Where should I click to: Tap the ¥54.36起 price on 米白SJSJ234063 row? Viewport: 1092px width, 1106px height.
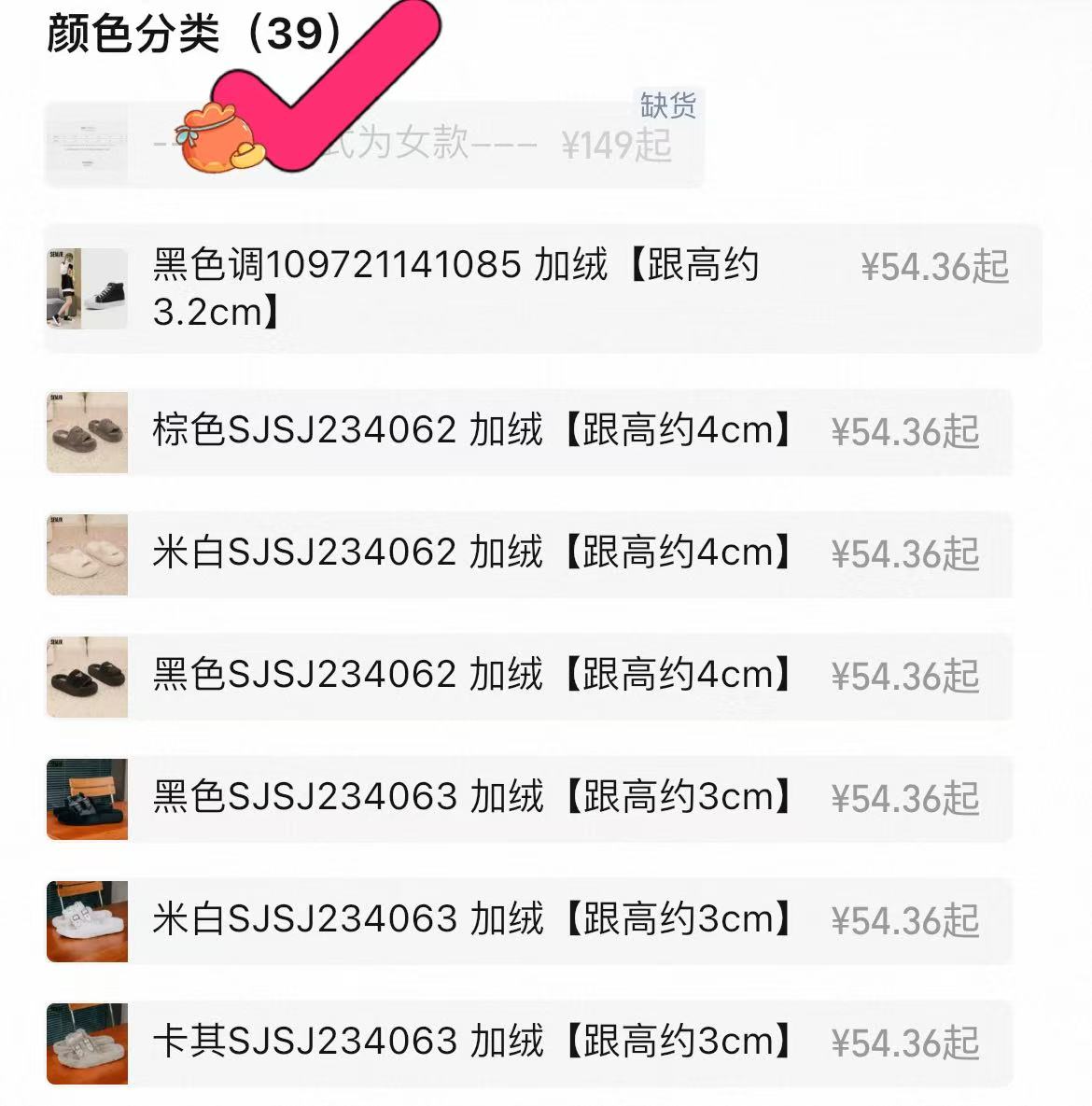[905, 921]
